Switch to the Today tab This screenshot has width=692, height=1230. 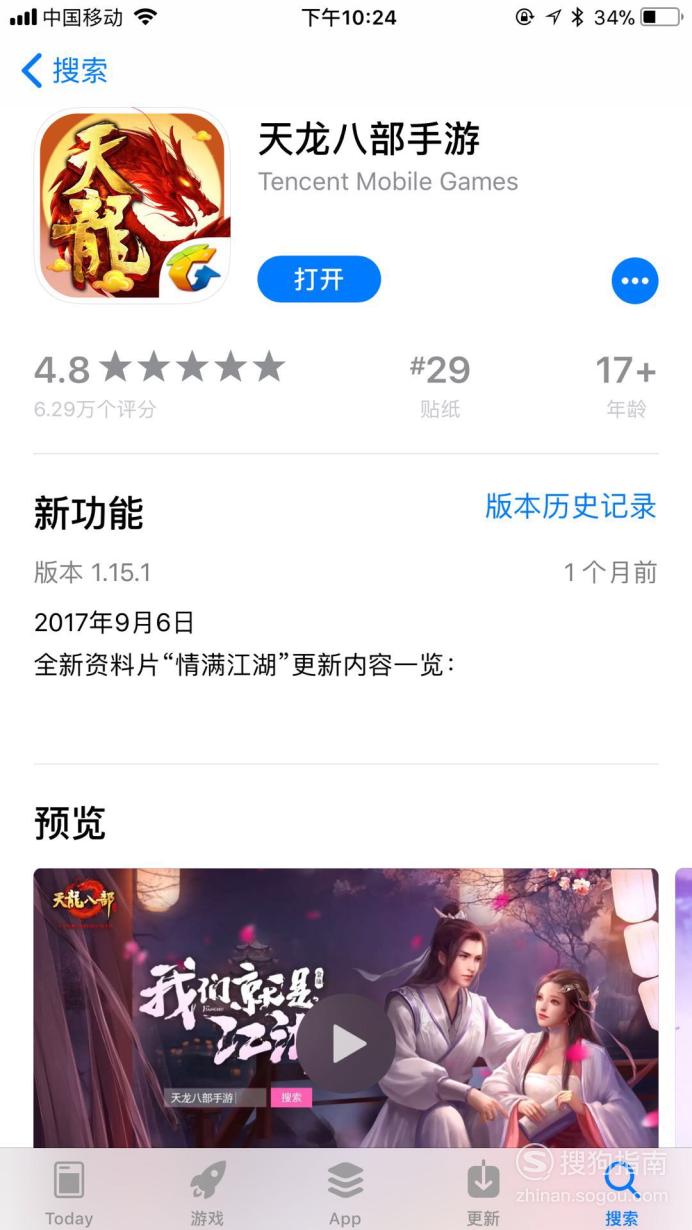coord(69,1192)
